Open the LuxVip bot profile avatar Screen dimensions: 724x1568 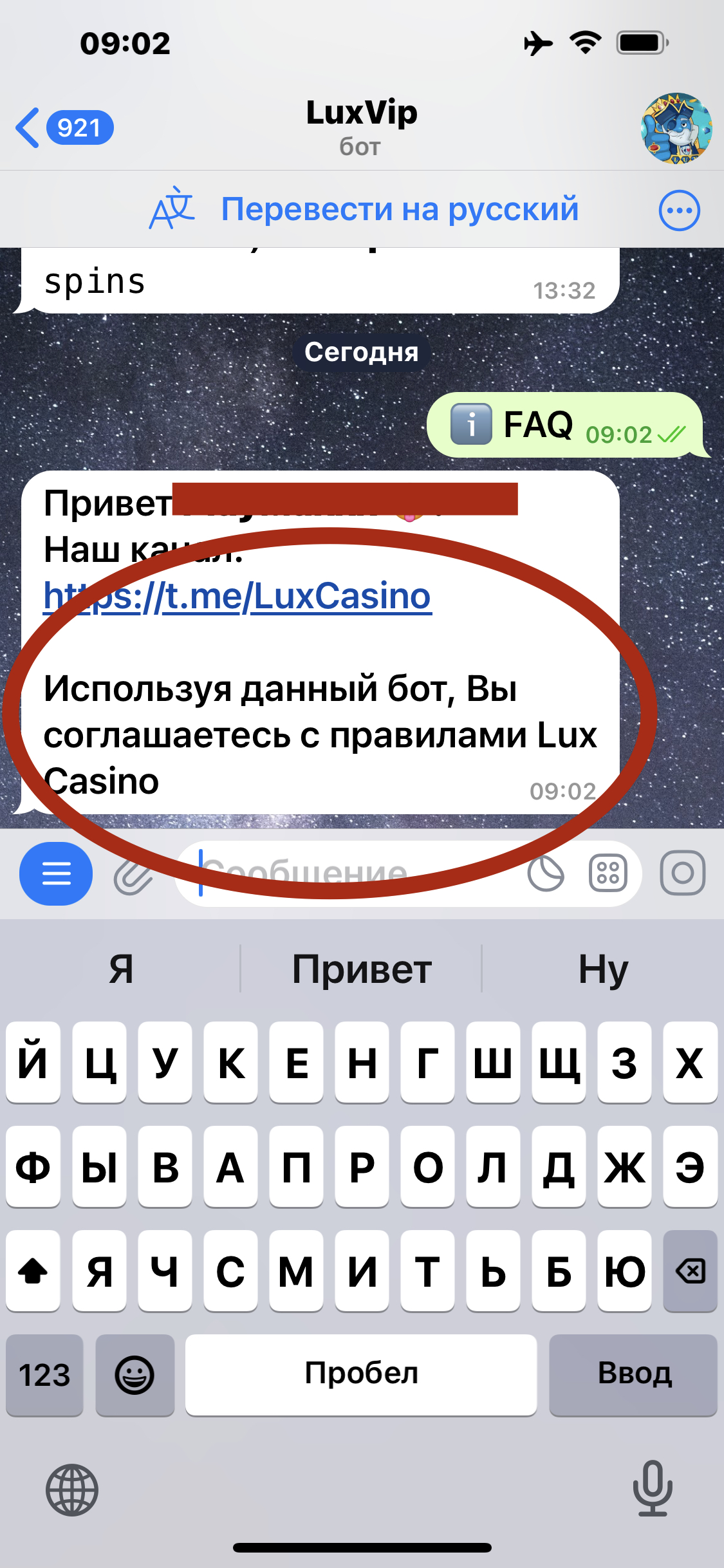(x=676, y=128)
